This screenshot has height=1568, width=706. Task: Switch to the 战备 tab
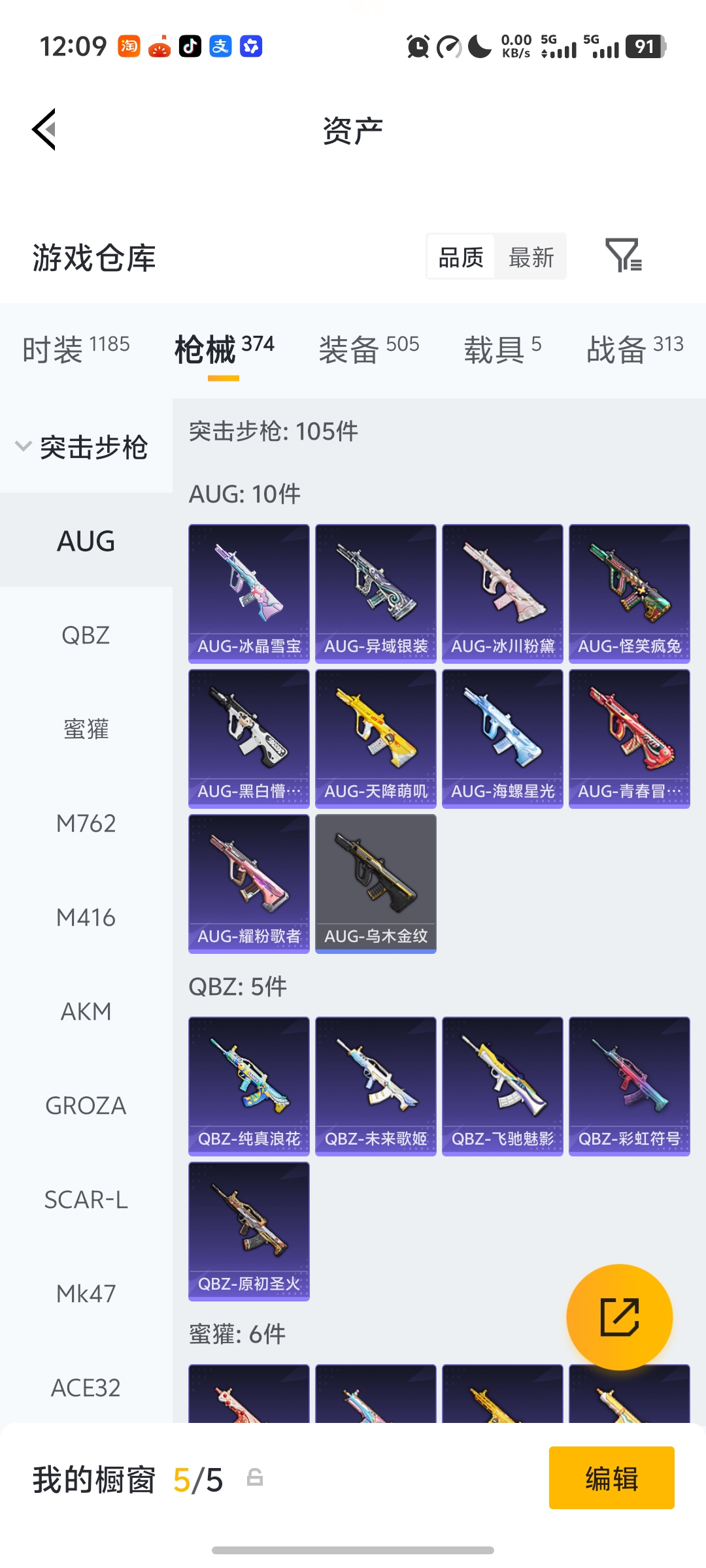(x=634, y=349)
